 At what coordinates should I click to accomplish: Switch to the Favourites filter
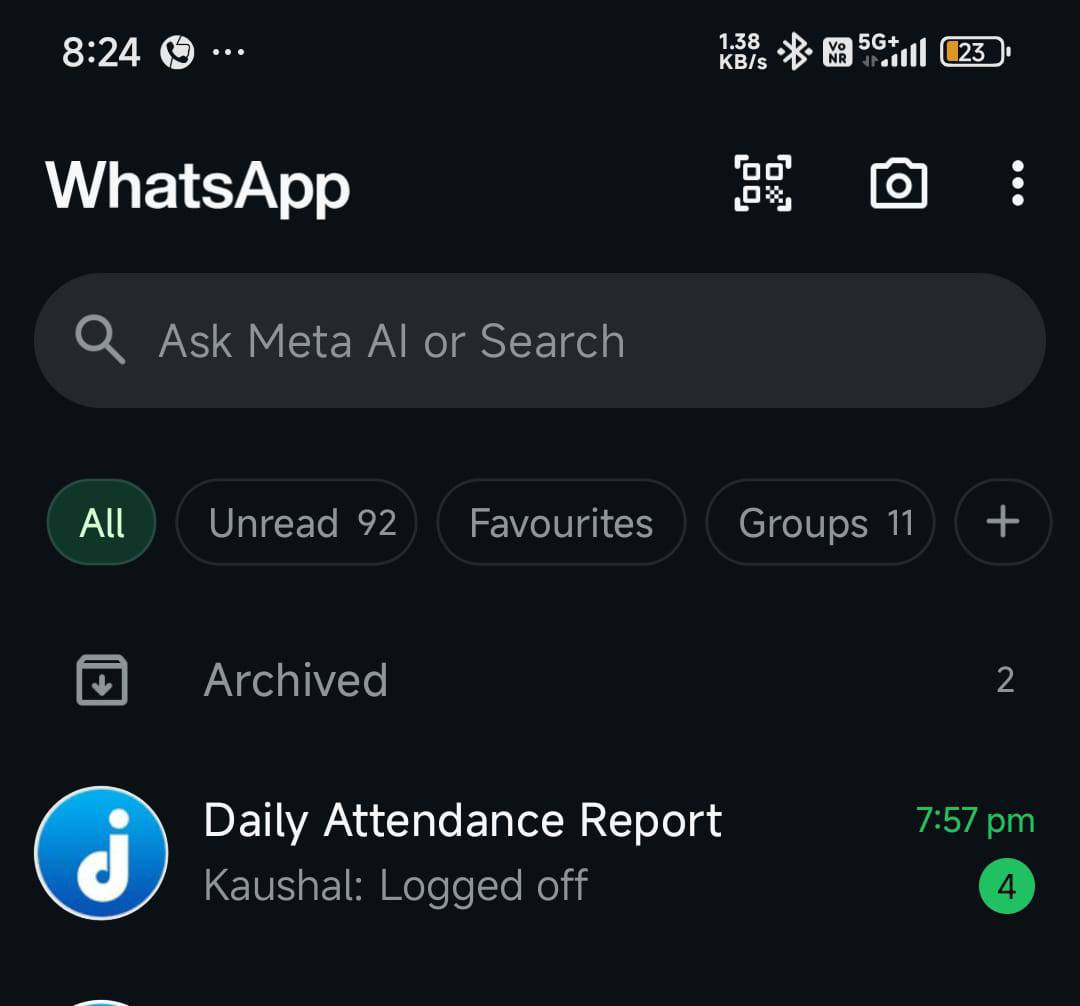point(561,523)
